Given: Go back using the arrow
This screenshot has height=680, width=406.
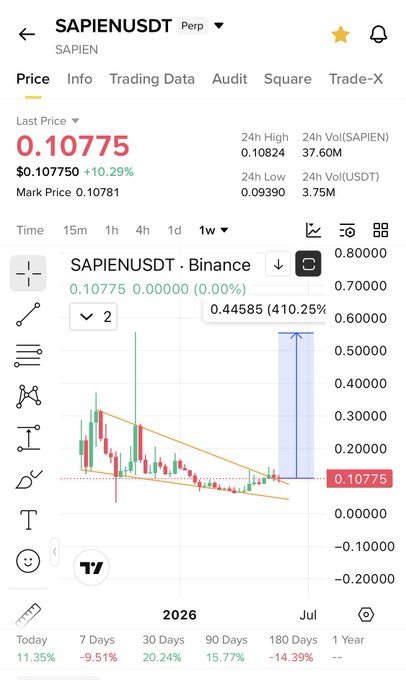Looking at the screenshot, I should coord(27,34).
